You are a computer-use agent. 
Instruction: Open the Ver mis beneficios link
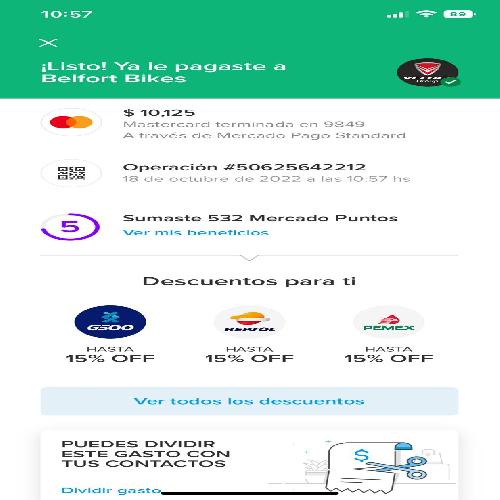[196, 232]
